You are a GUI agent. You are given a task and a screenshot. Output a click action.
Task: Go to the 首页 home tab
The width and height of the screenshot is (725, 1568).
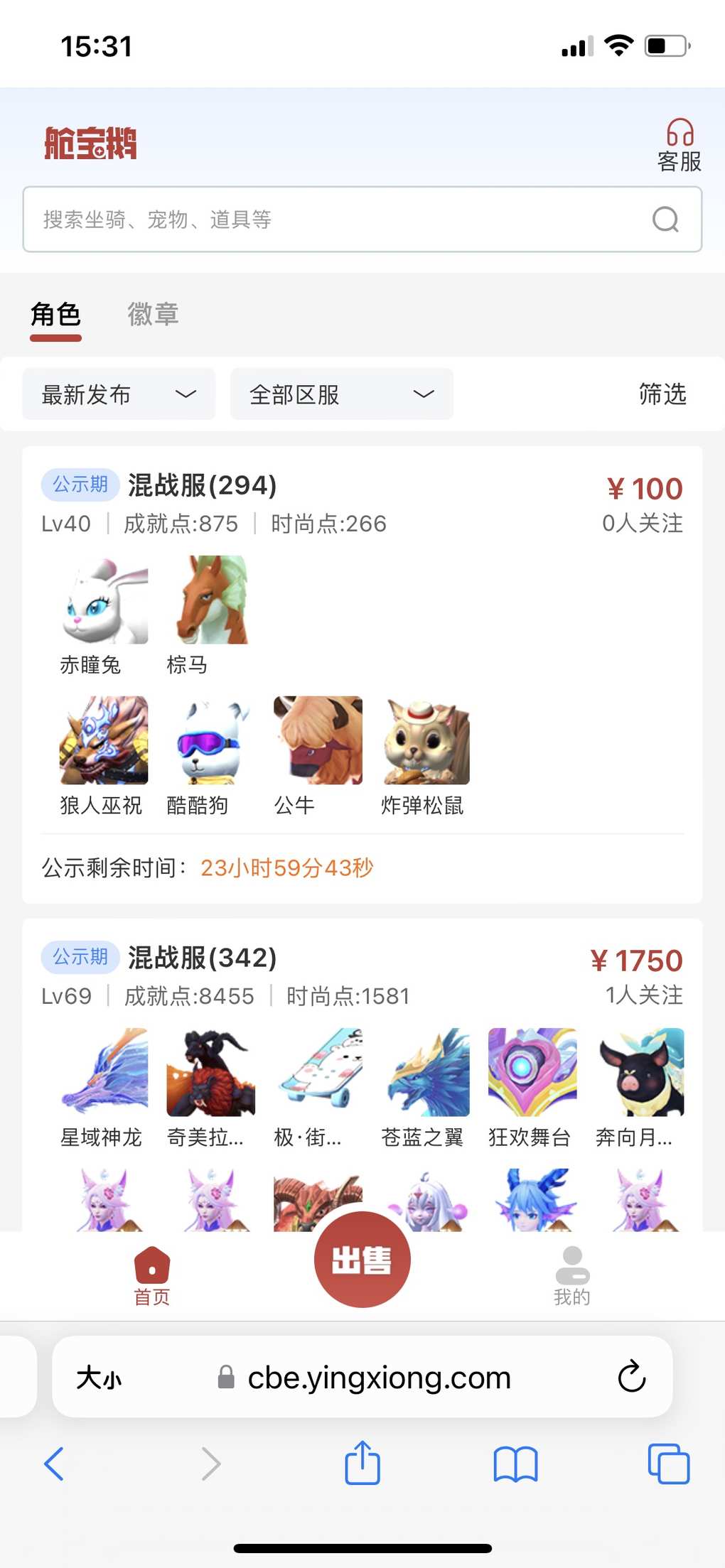tap(152, 1276)
